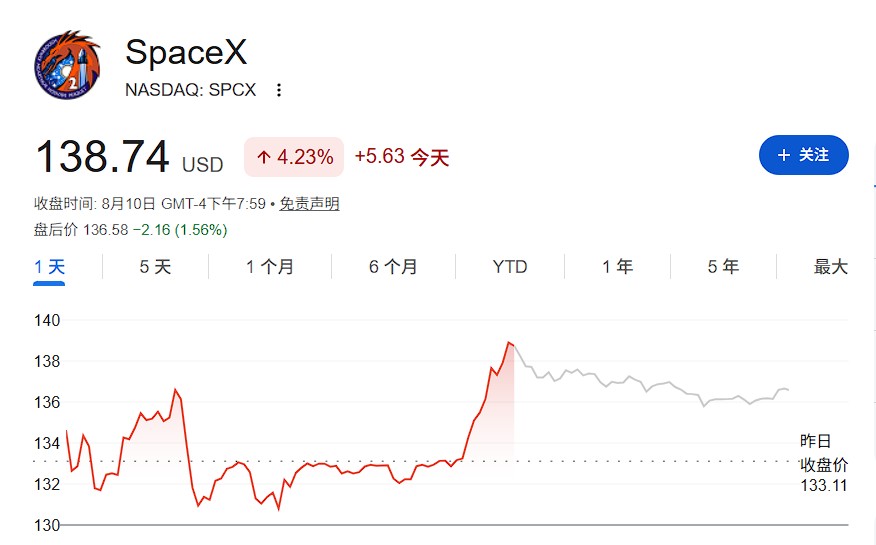Open the overflow menu beside NASDAQ: SPCX
Viewport: 876px width, 545px height.
pos(278,90)
